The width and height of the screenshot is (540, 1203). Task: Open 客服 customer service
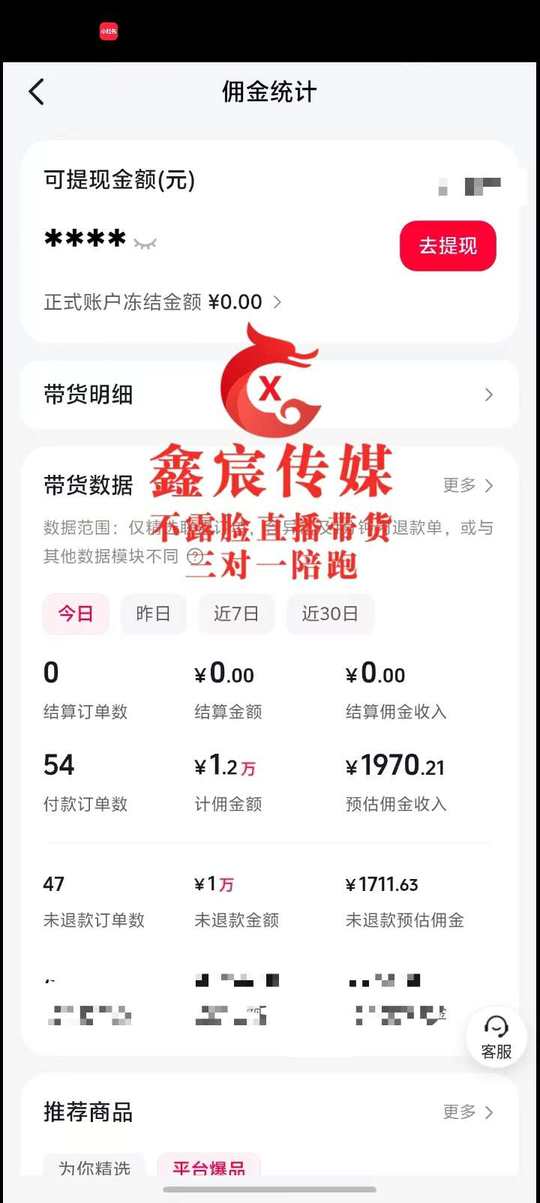click(x=496, y=1037)
